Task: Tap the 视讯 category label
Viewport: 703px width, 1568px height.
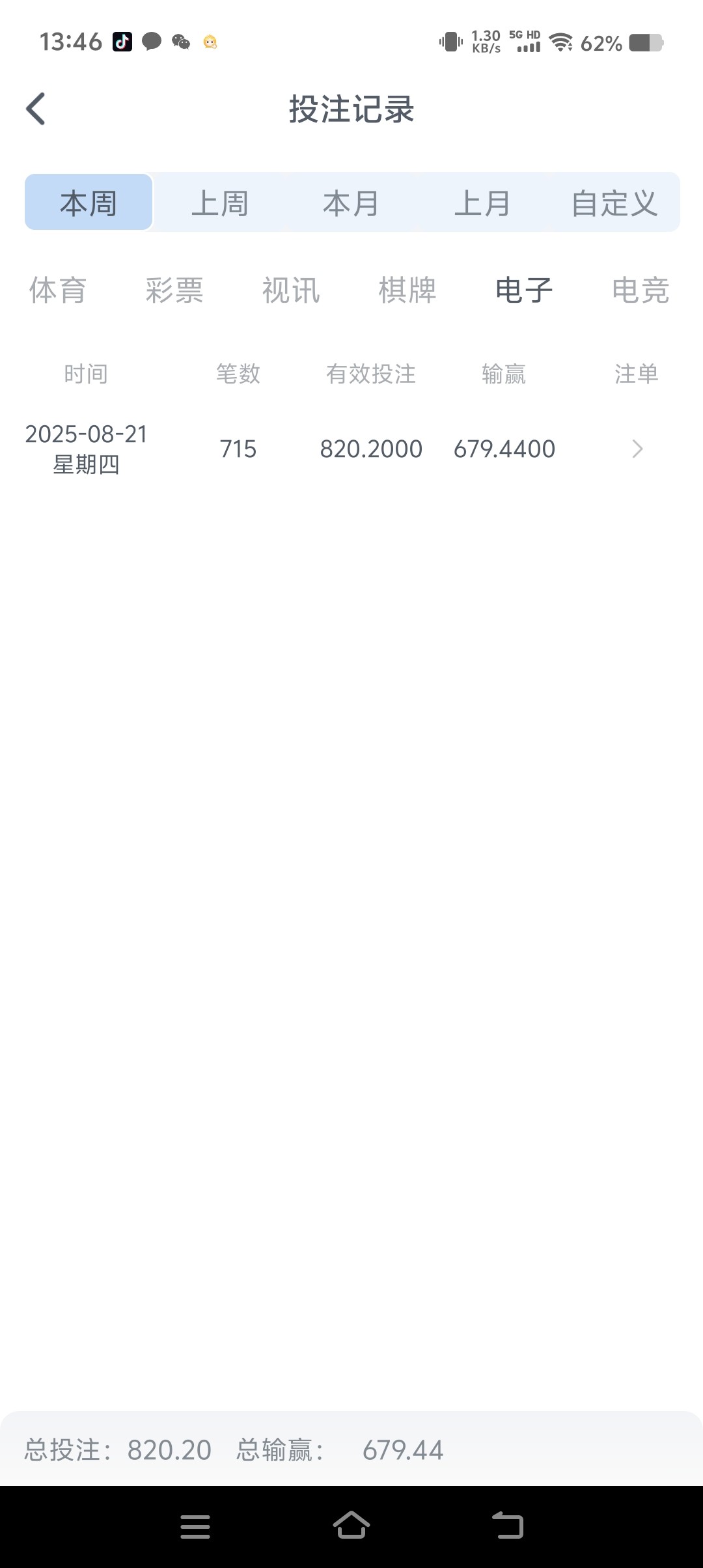Action: coord(290,291)
